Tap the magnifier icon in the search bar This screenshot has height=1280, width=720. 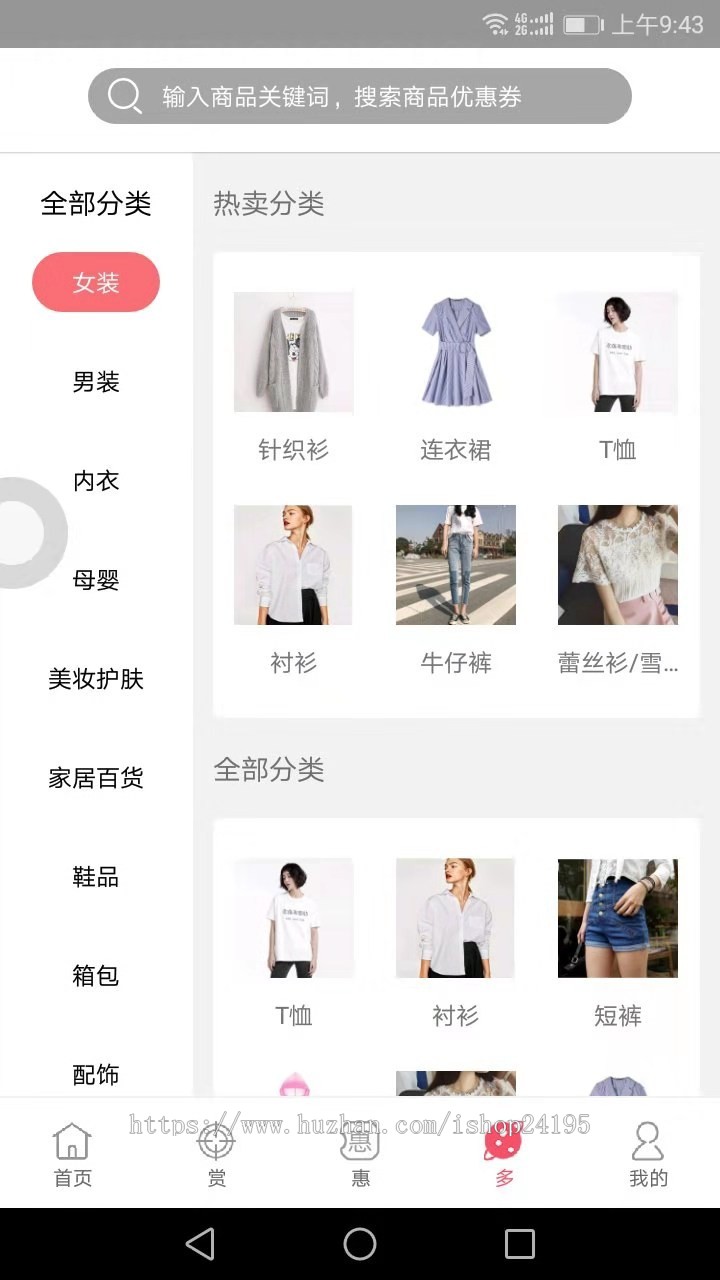pyautogui.click(x=123, y=95)
